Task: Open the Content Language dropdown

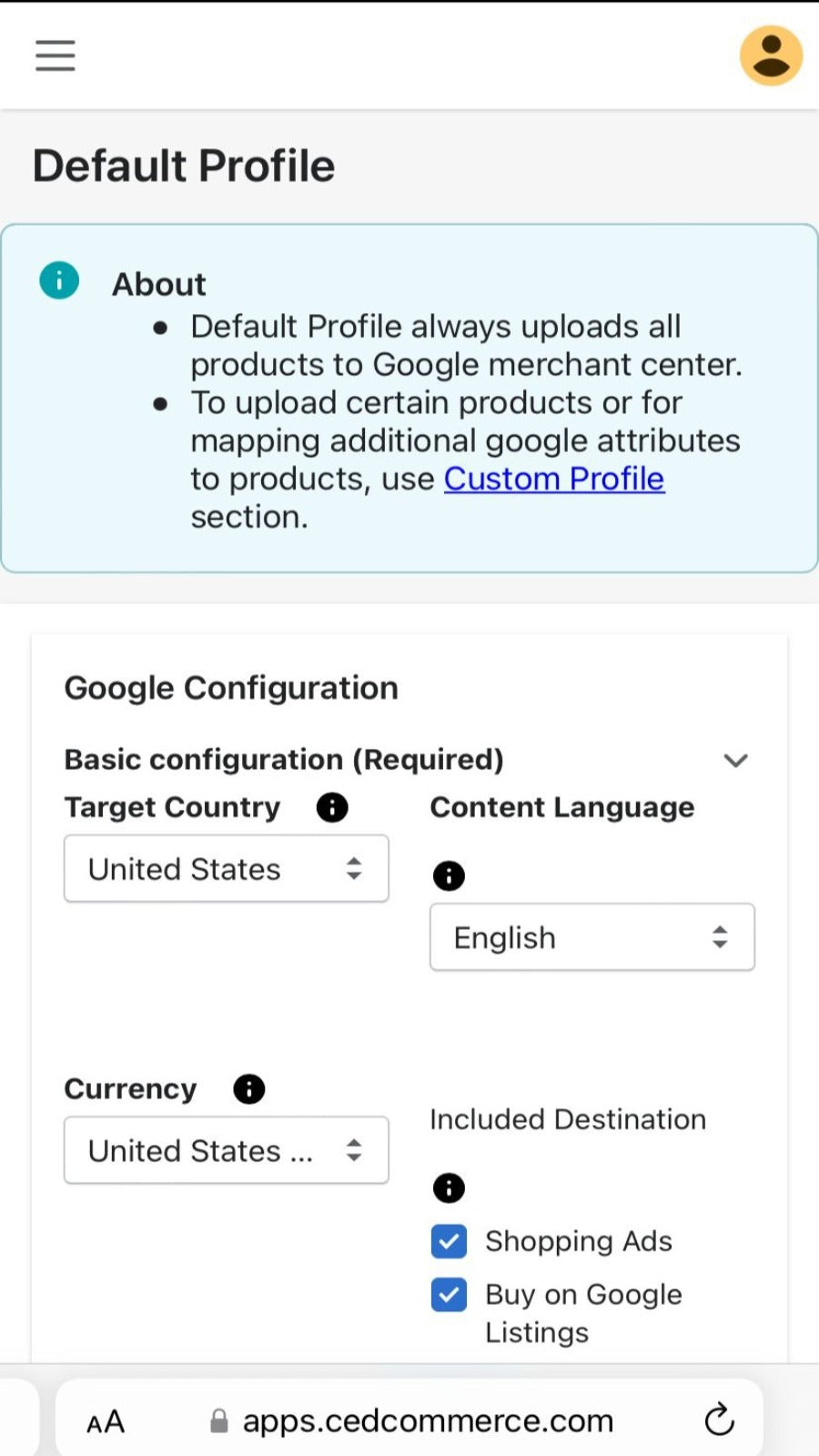Action: (591, 937)
